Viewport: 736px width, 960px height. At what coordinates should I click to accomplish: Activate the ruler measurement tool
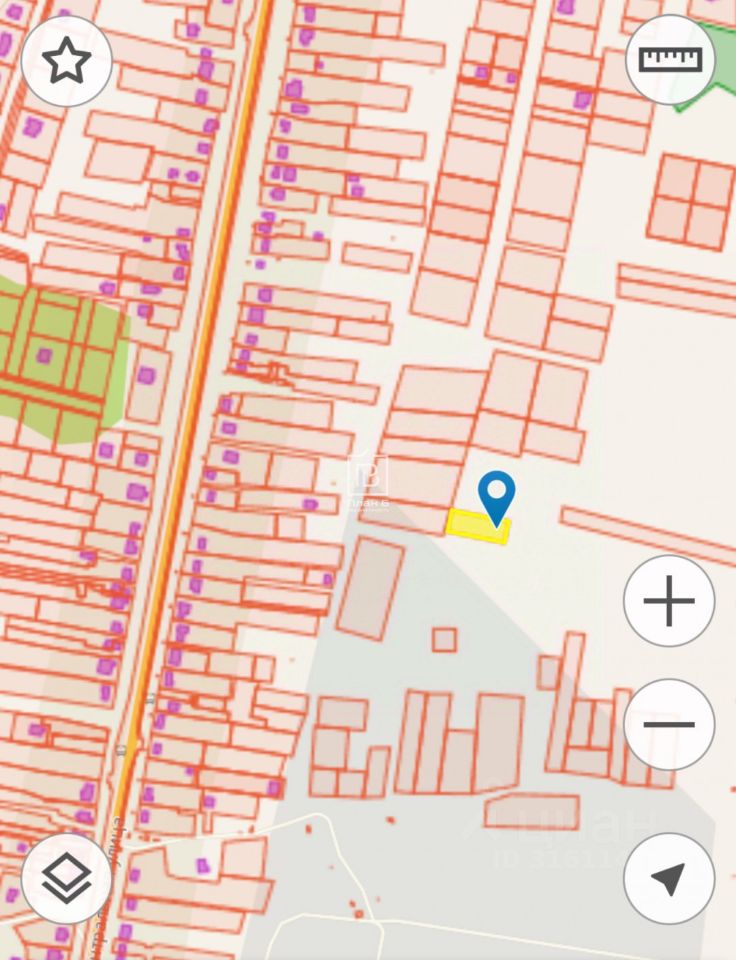point(670,60)
